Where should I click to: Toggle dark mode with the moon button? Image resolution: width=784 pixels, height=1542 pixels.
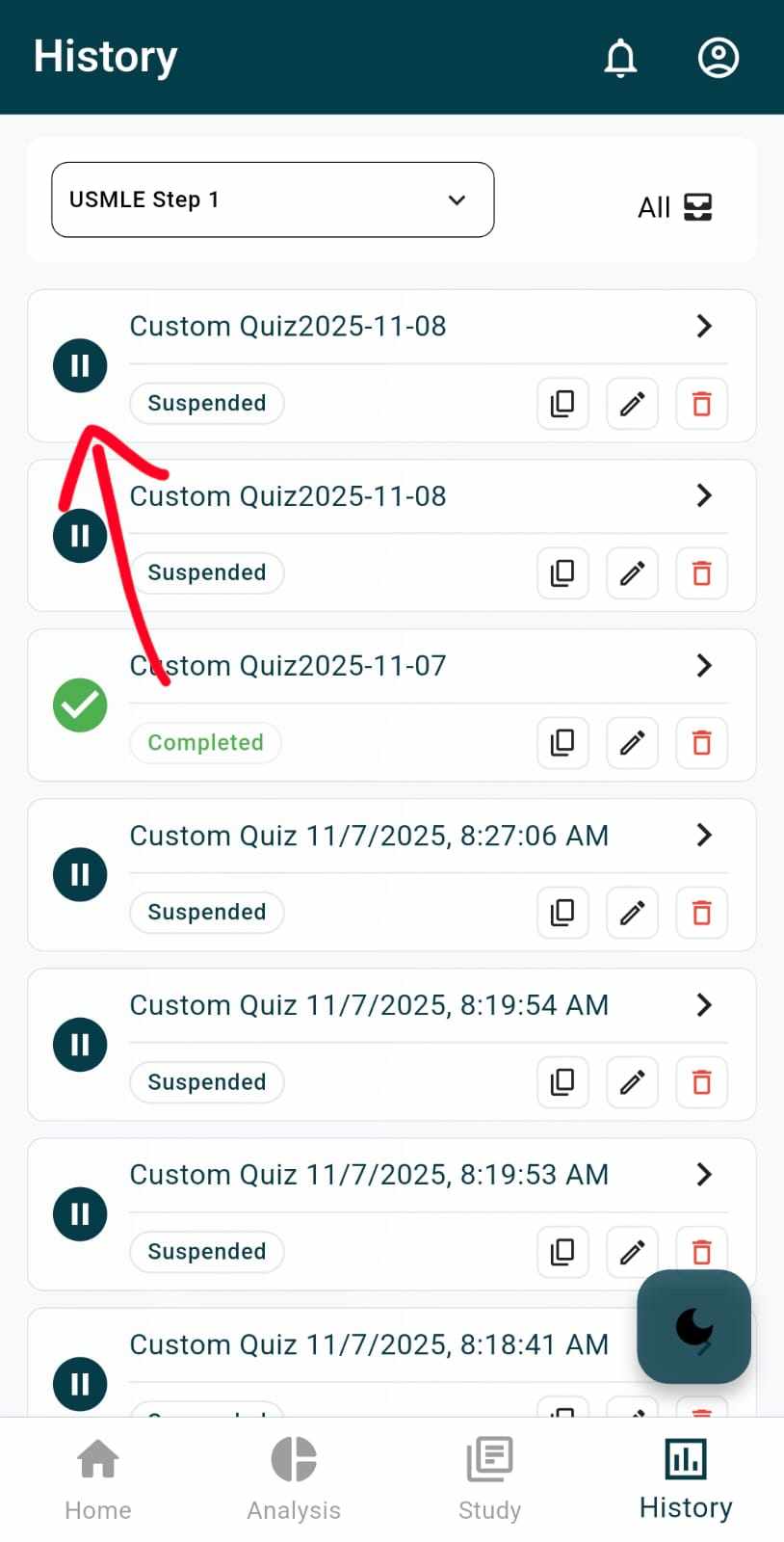(x=693, y=1326)
